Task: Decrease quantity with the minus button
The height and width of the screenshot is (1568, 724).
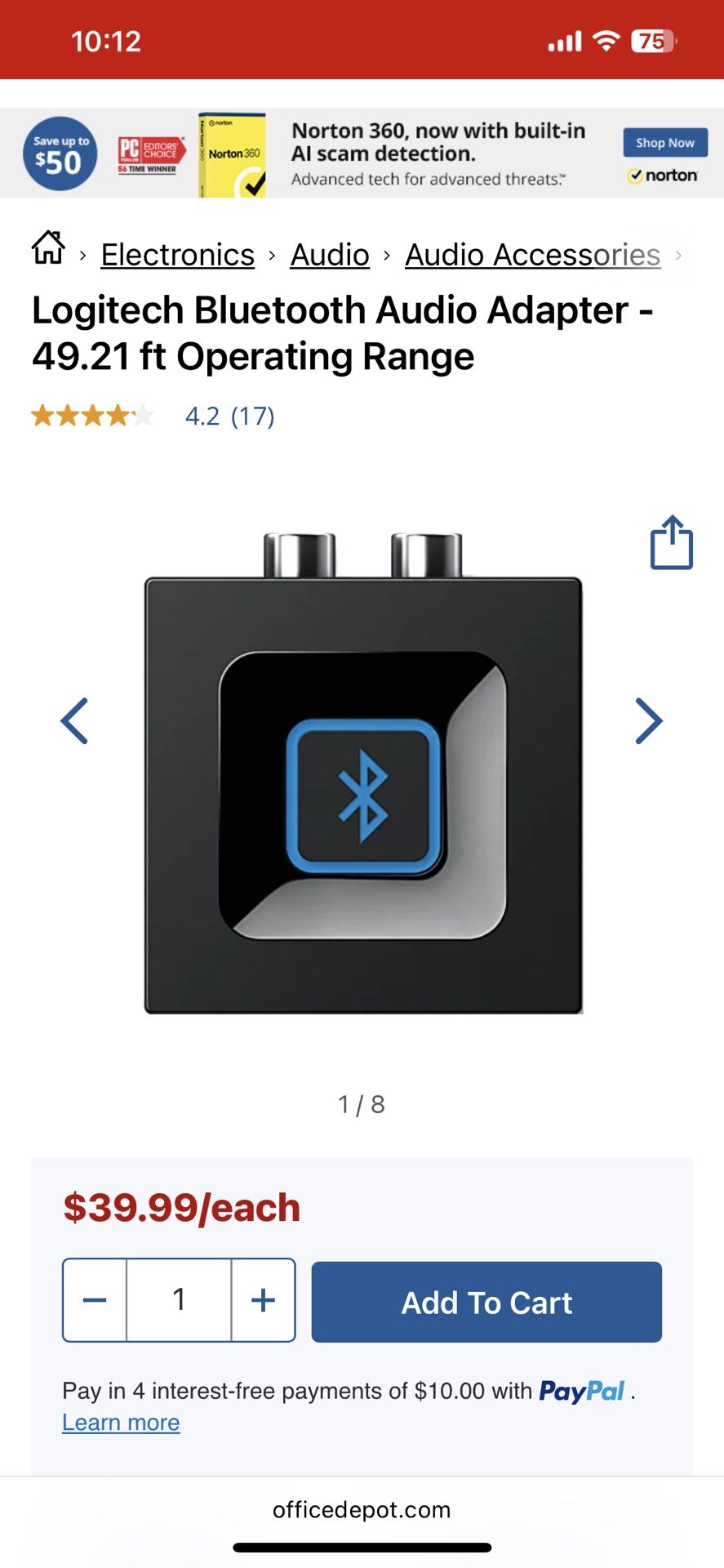Action: click(x=95, y=1299)
